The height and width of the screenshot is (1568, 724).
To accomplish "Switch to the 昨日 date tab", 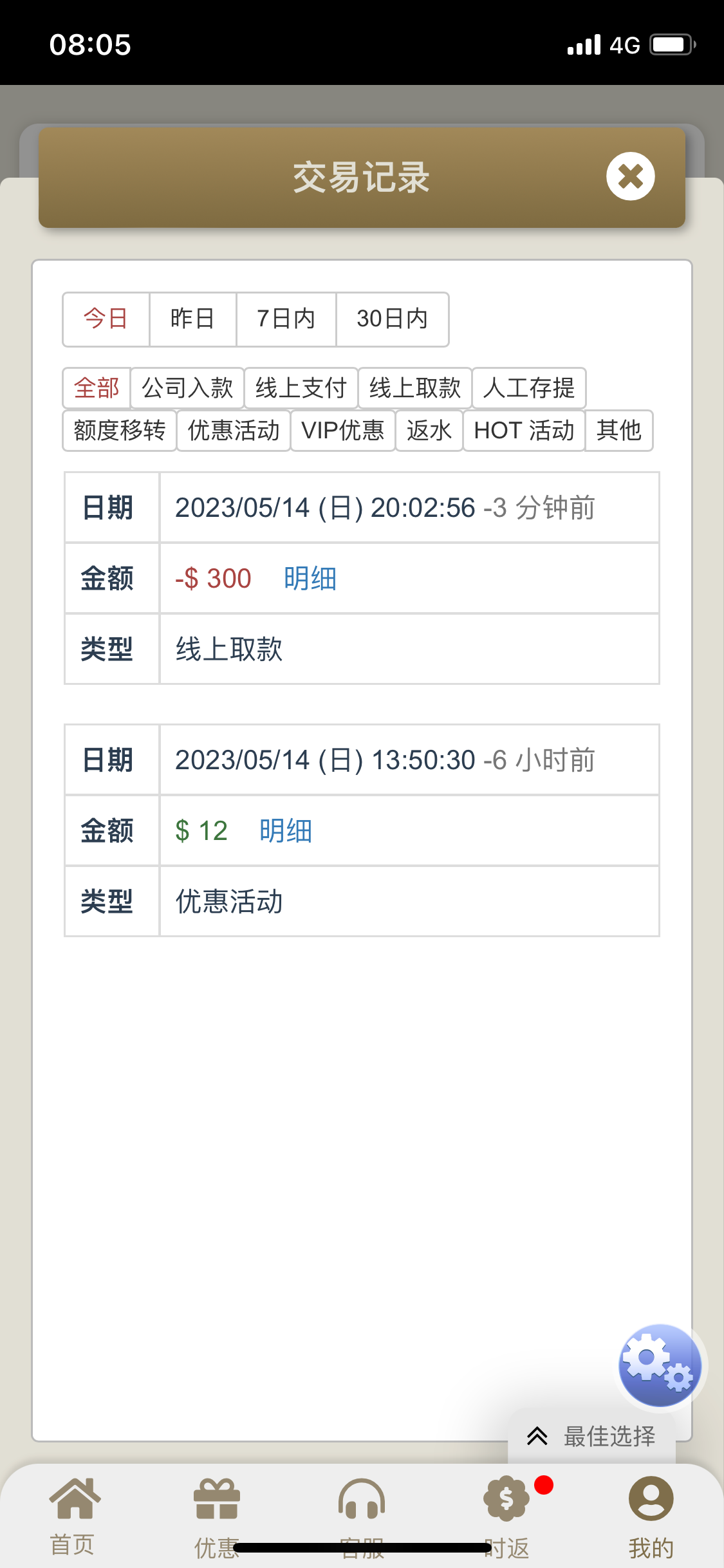I will click(x=192, y=319).
